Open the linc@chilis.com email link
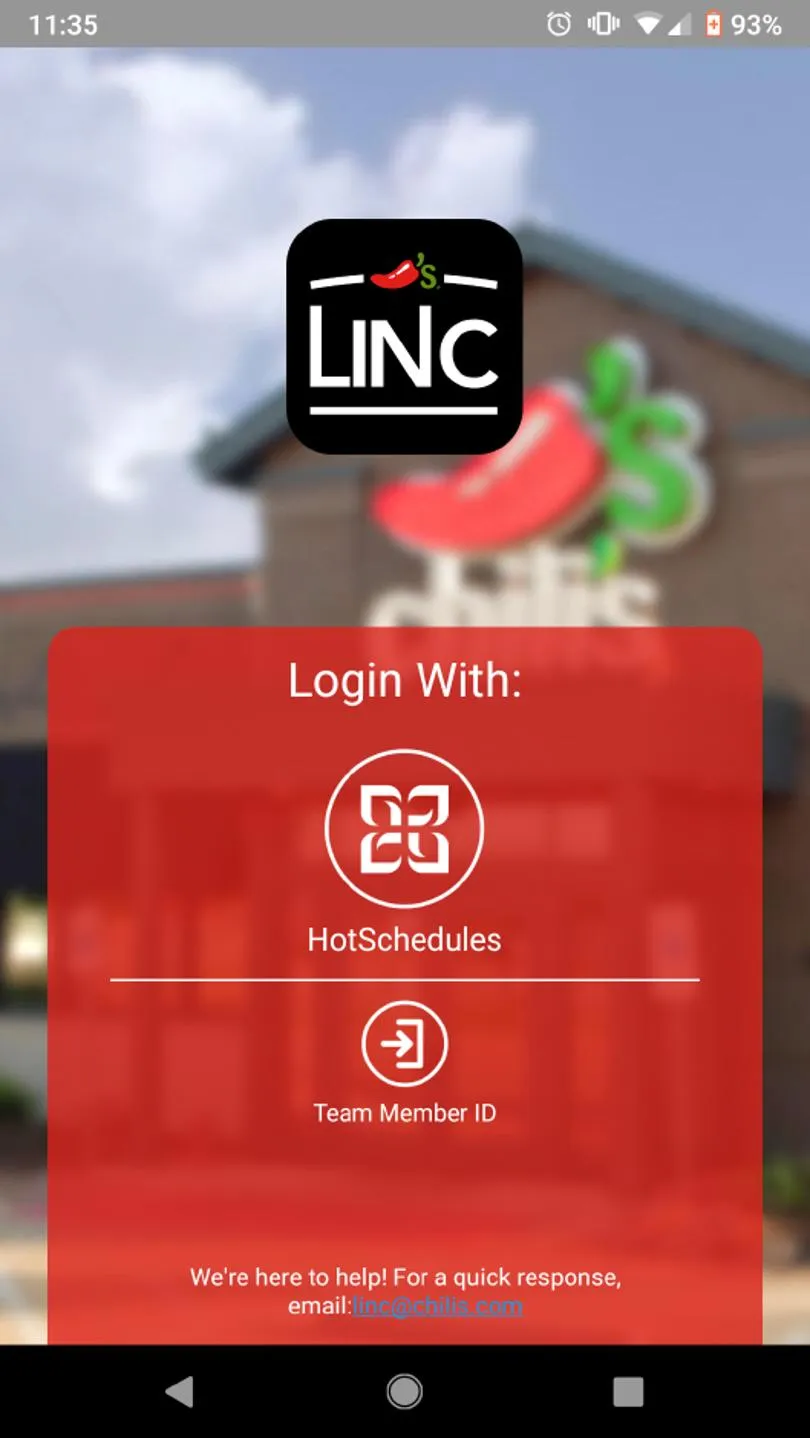The image size is (810, 1438). coord(437,1306)
